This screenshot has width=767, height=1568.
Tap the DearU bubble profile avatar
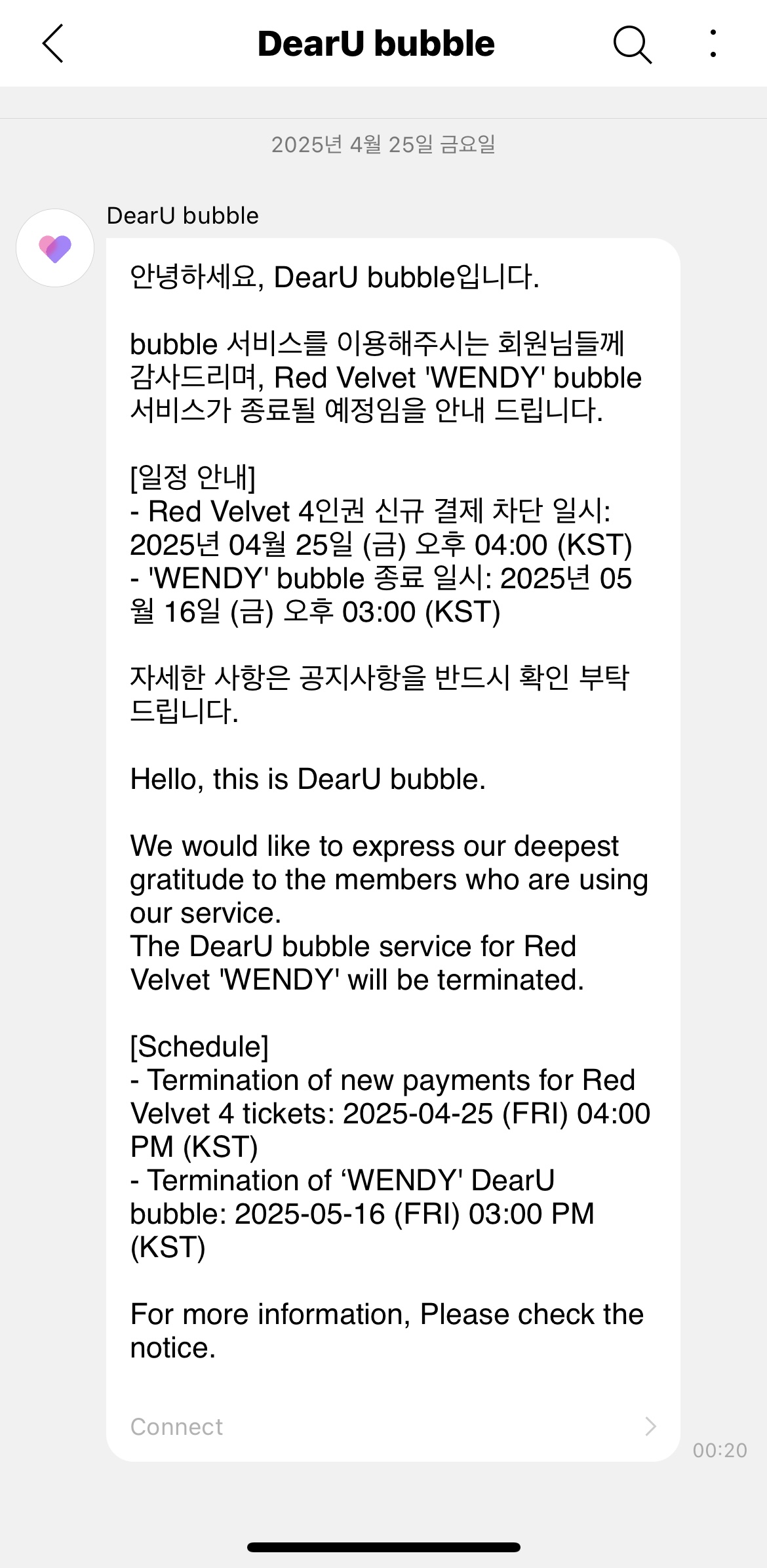point(55,248)
